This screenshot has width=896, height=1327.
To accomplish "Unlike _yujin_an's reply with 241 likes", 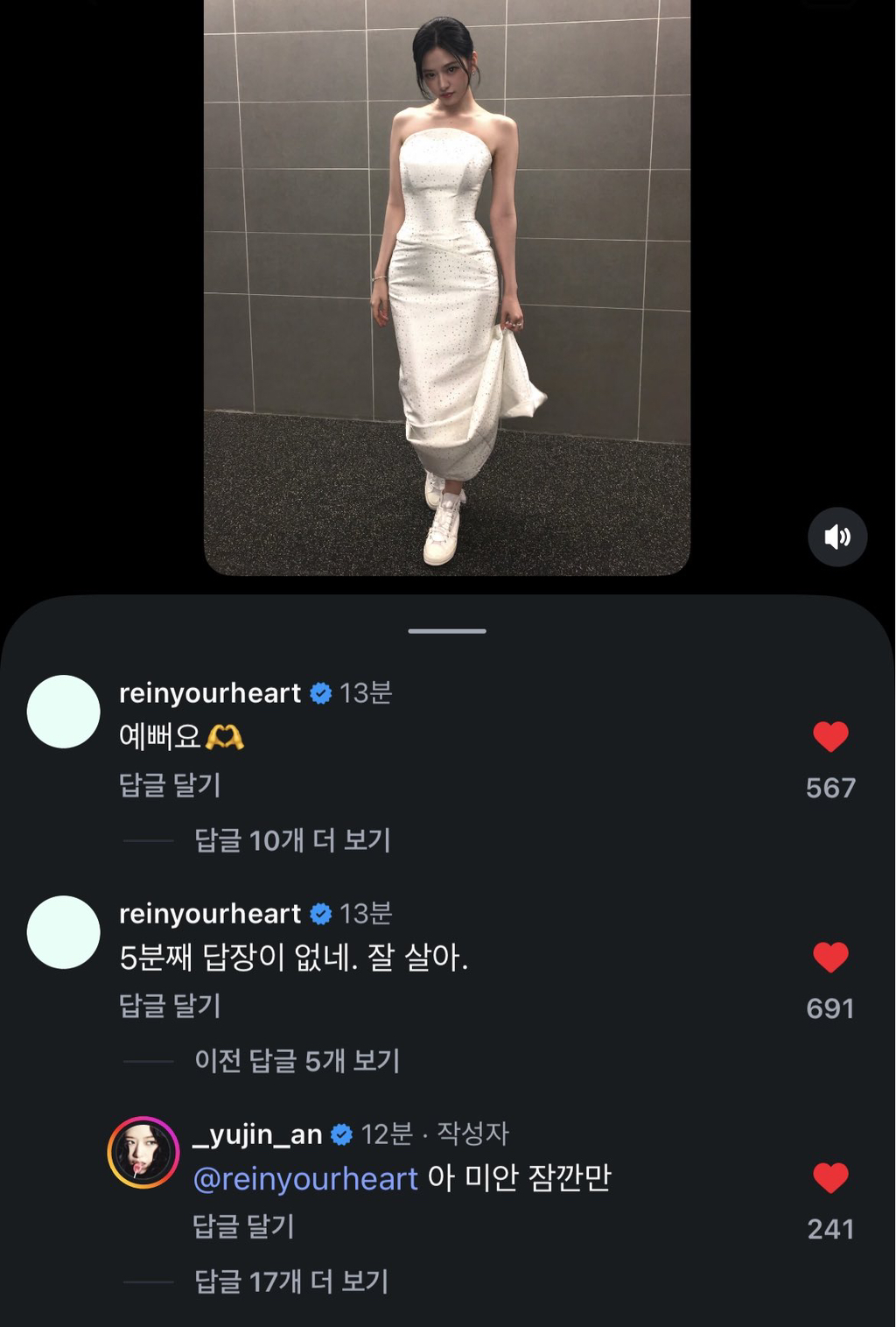I will pyautogui.click(x=830, y=1178).
